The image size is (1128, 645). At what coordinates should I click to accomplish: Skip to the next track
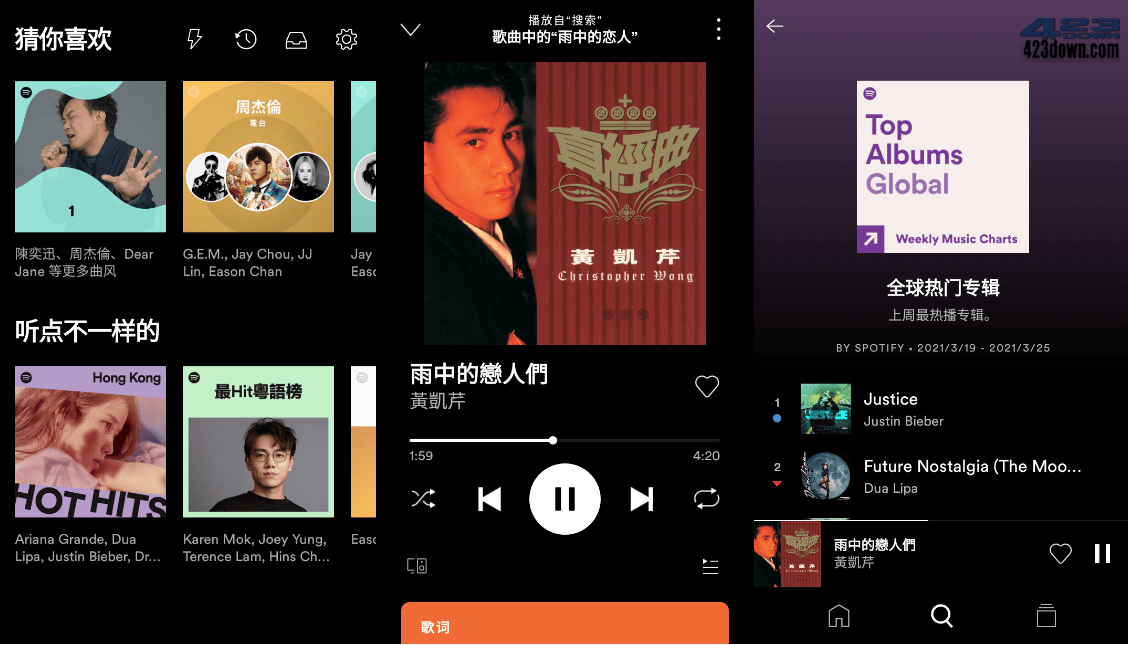coord(641,498)
